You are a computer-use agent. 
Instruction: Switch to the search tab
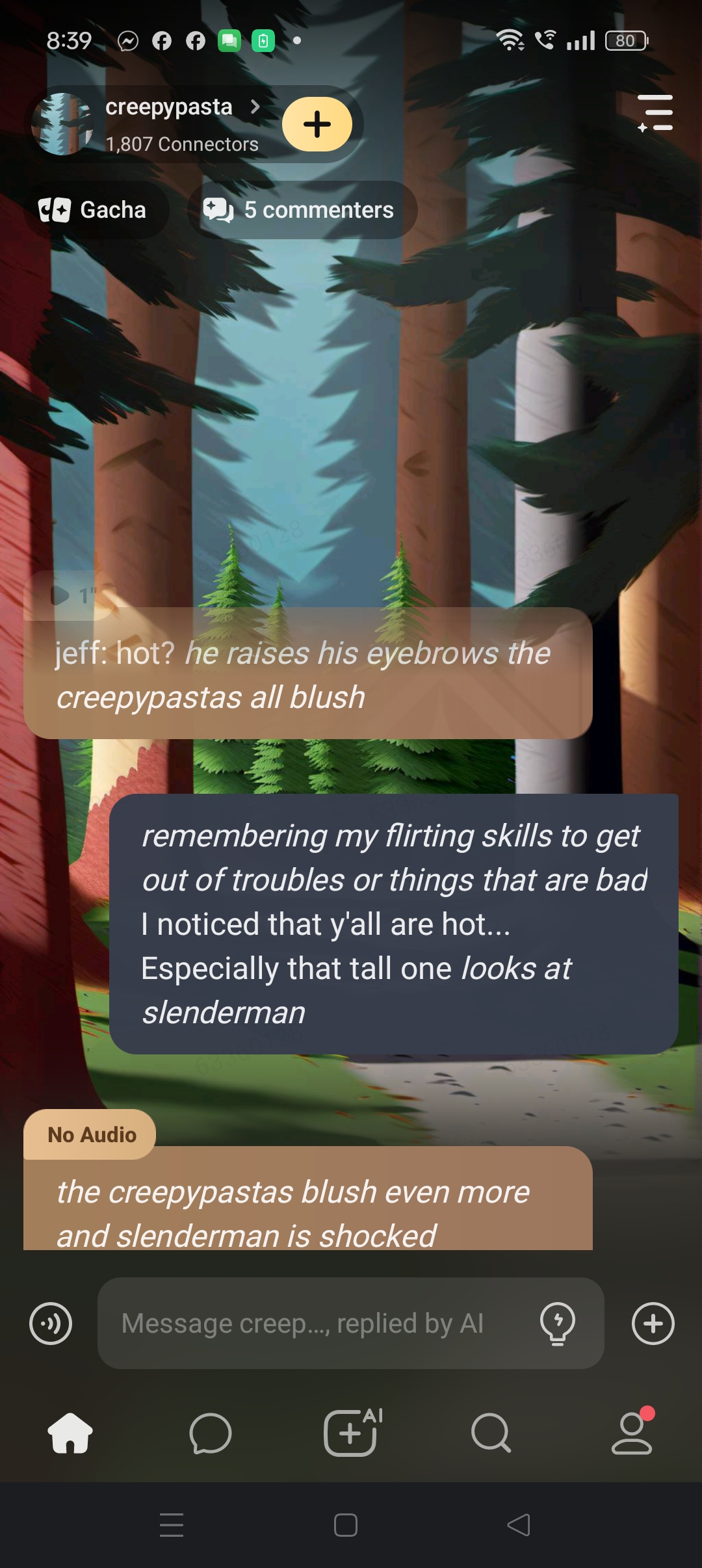[491, 1433]
